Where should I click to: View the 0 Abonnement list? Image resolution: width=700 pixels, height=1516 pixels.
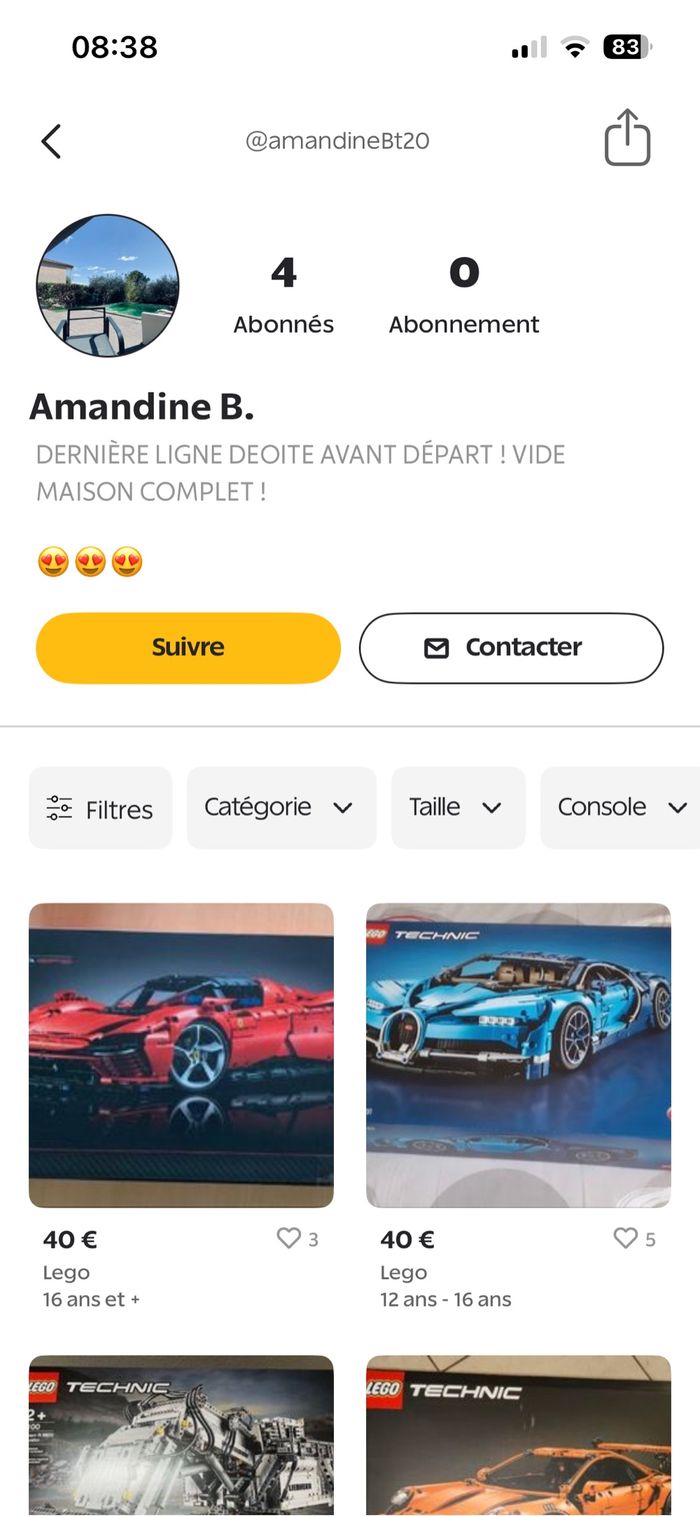coord(464,295)
